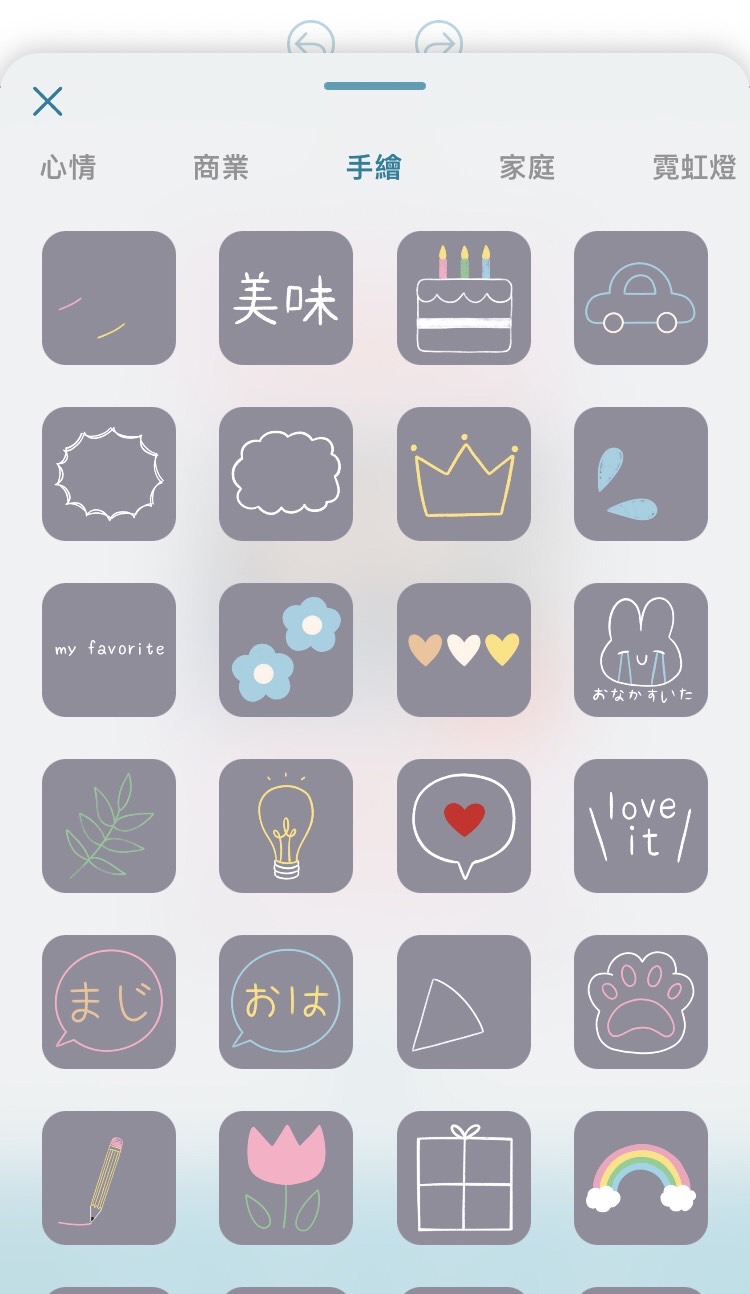This screenshot has height=1294, width=750.
Task: Close the sticker panel with the X
Action: (47, 101)
